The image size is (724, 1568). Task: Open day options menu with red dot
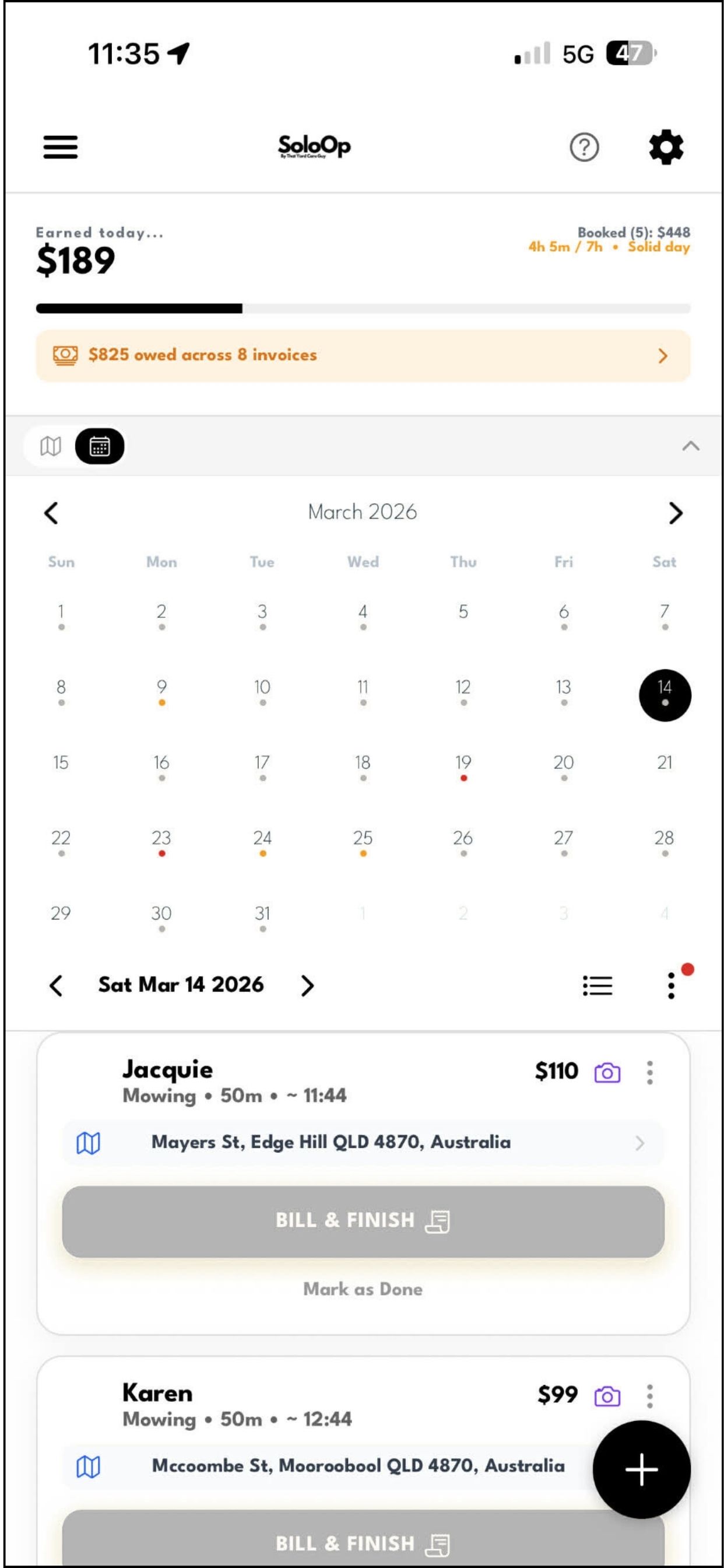point(671,985)
